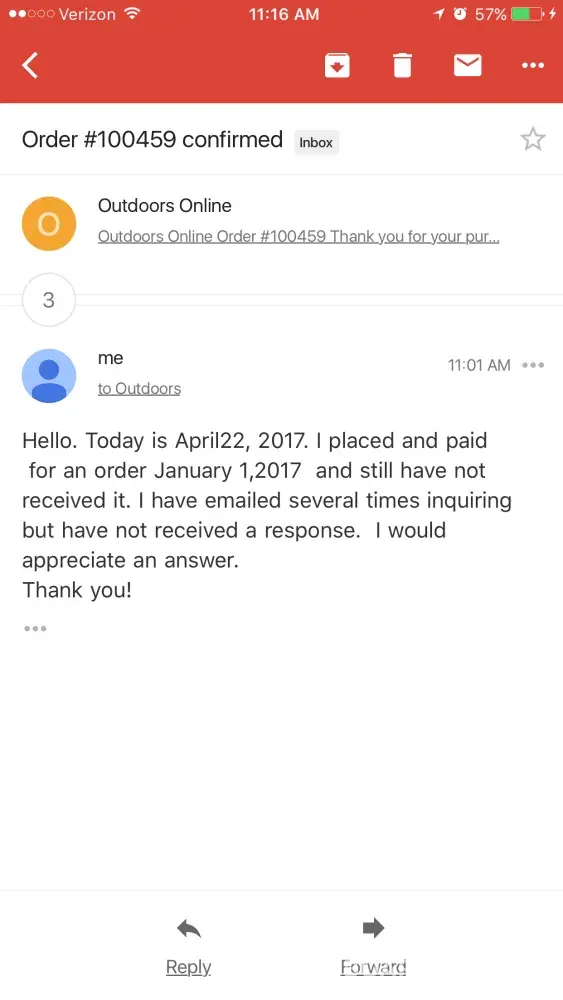The image size is (563, 1000).
Task: Delete the conversation with the trash icon
Action: 402,65
